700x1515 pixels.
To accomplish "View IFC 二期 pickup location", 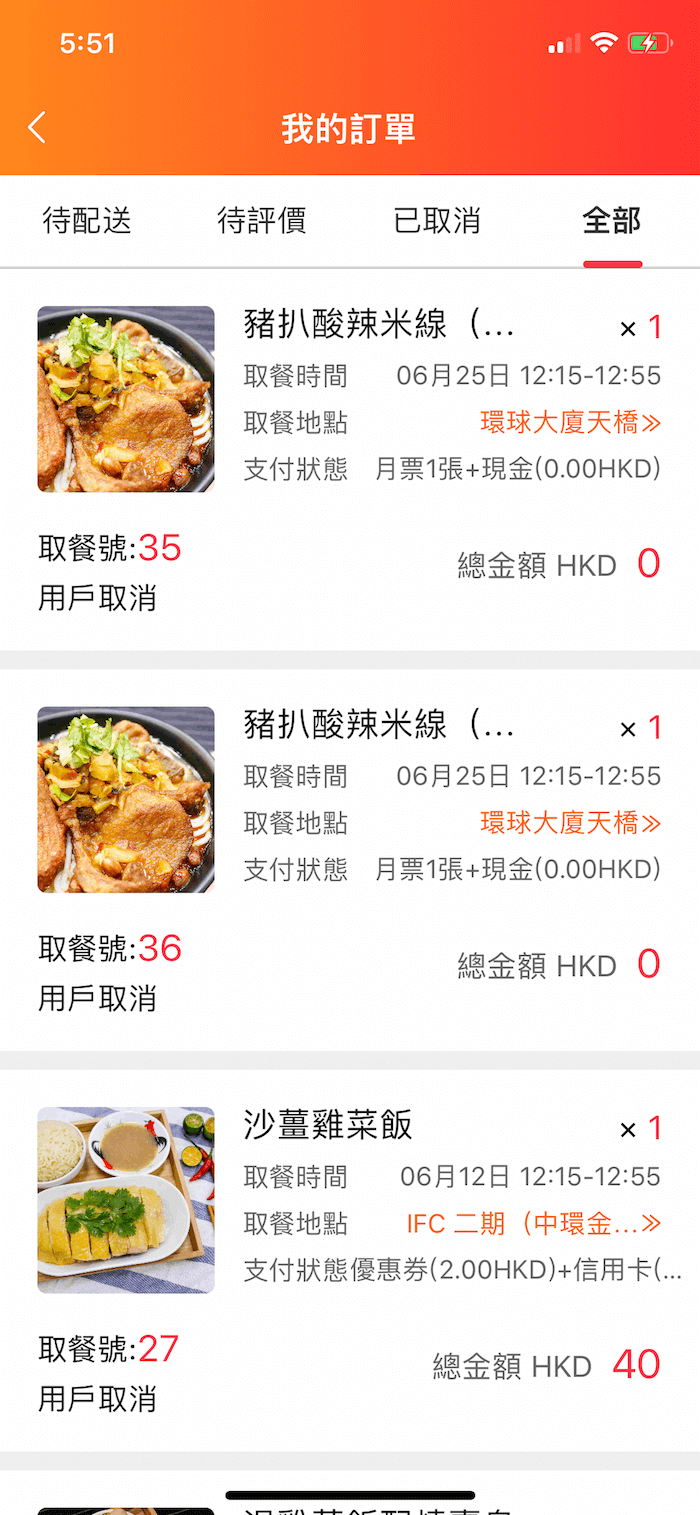I will coord(533,1223).
